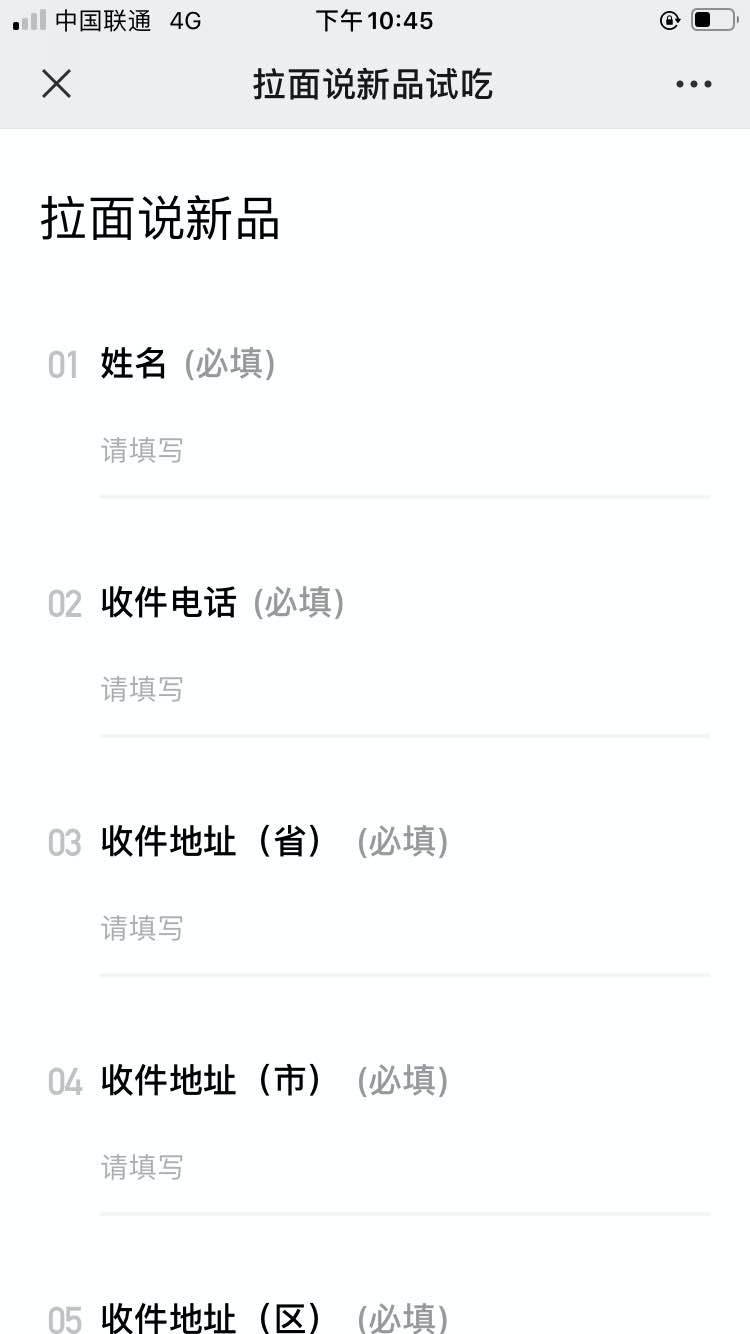Select the 收件地址（市）city input field
Image resolution: width=750 pixels, height=1334 pixels.
[x=400, y=1168]
